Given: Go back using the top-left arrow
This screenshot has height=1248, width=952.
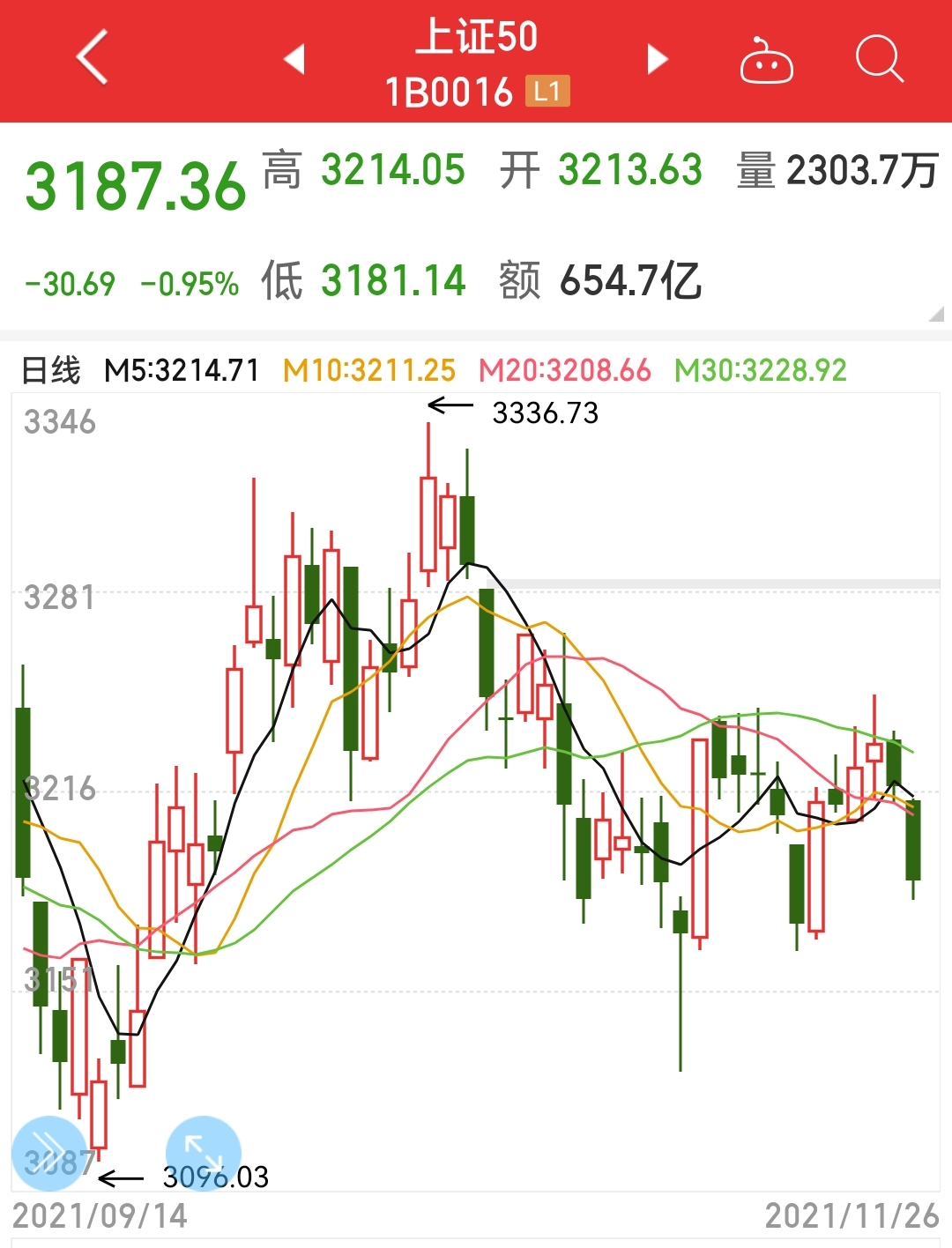Looking at the screenshot, I should coord(93,58).
